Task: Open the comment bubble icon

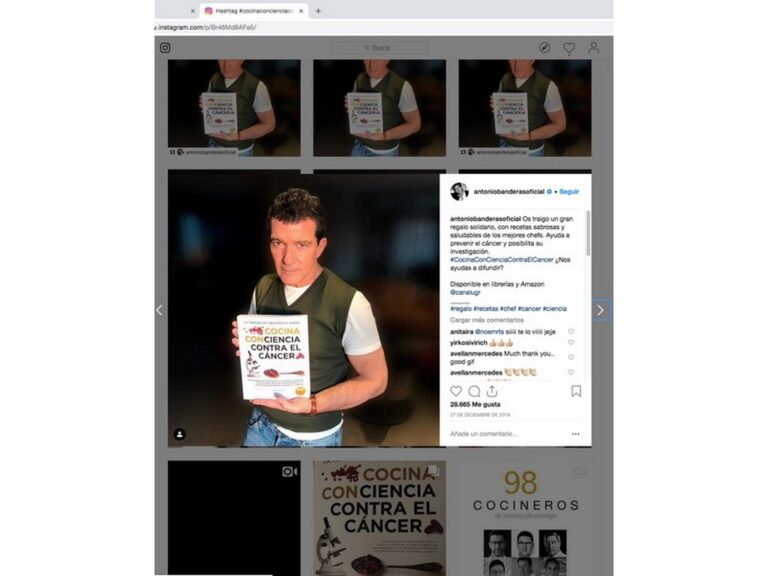Action: pyautogui.click(x=474, y=391)
